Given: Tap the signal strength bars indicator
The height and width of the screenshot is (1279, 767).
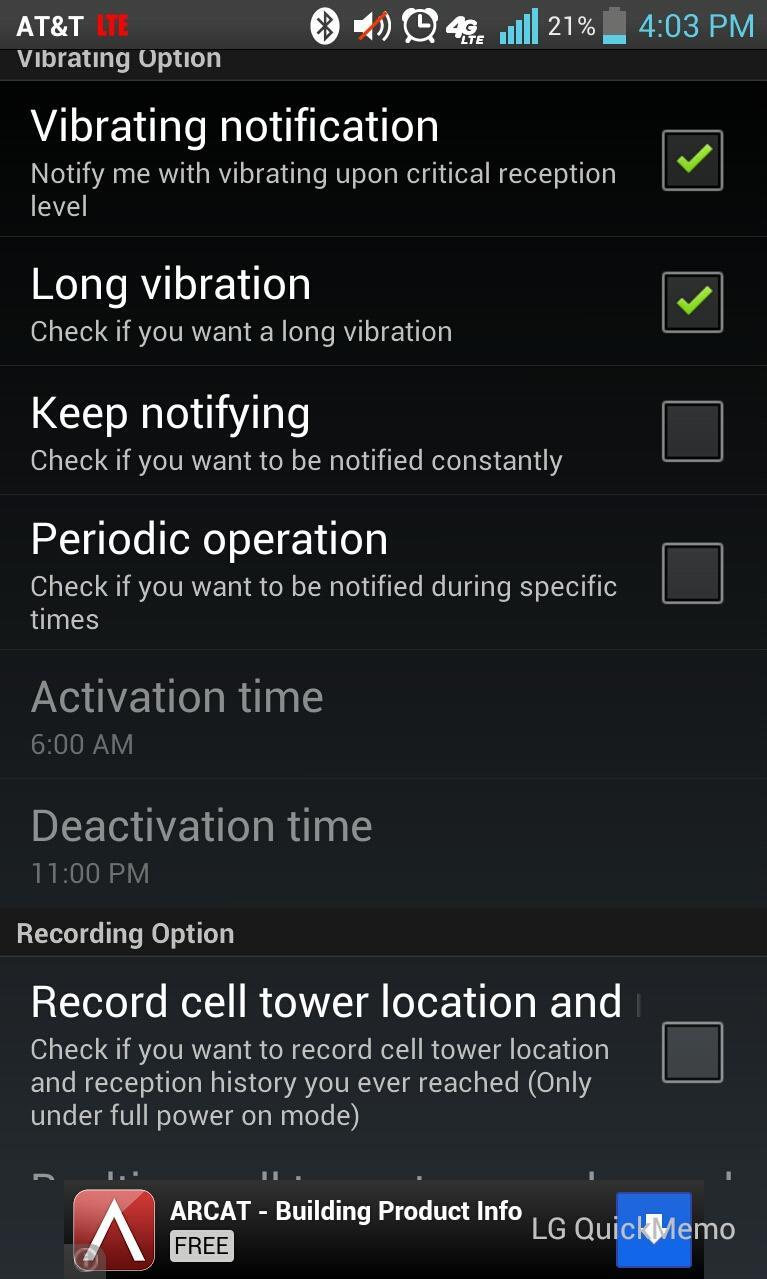Looking at the screenshot, I should click(517, 24).
